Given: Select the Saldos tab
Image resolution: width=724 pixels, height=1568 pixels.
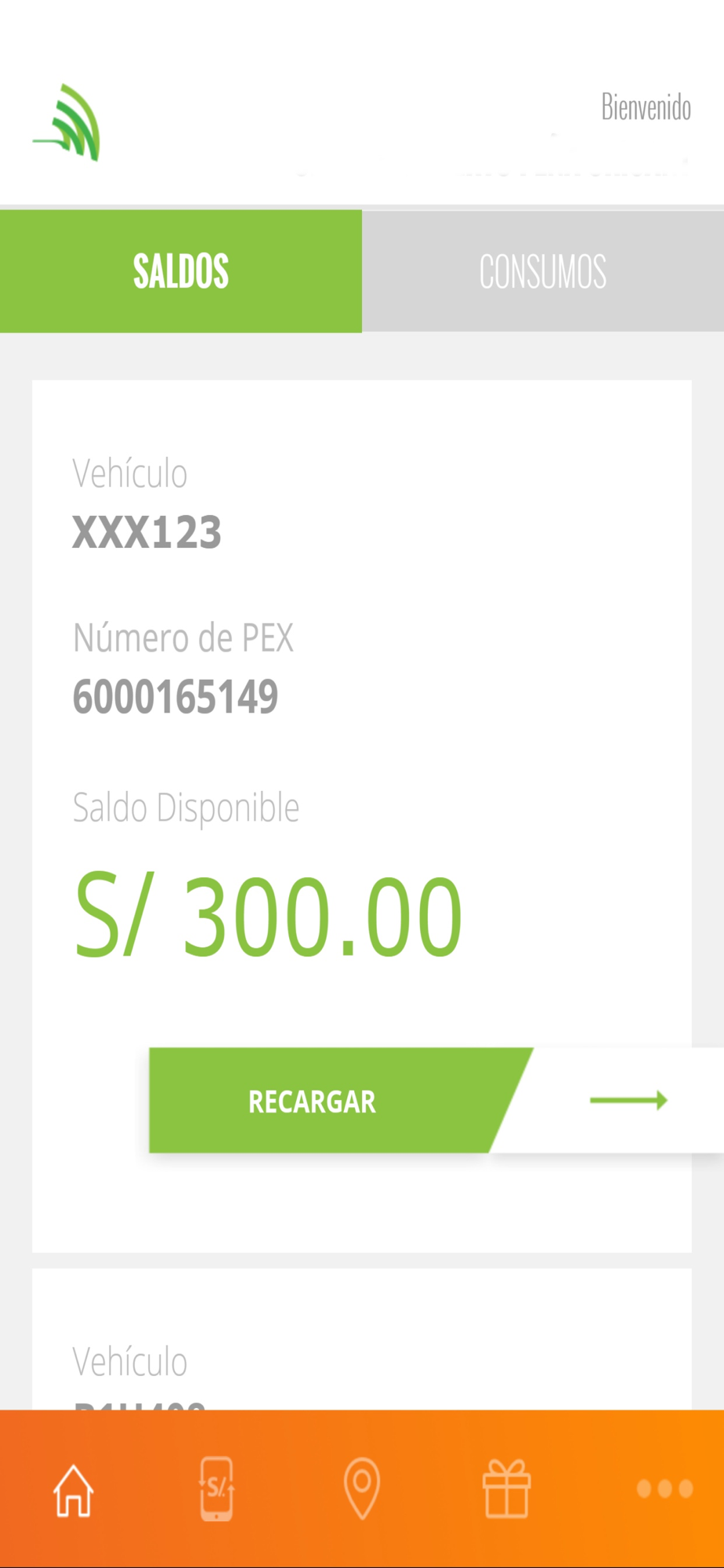Looking at the screenshot, I should 181,271.
